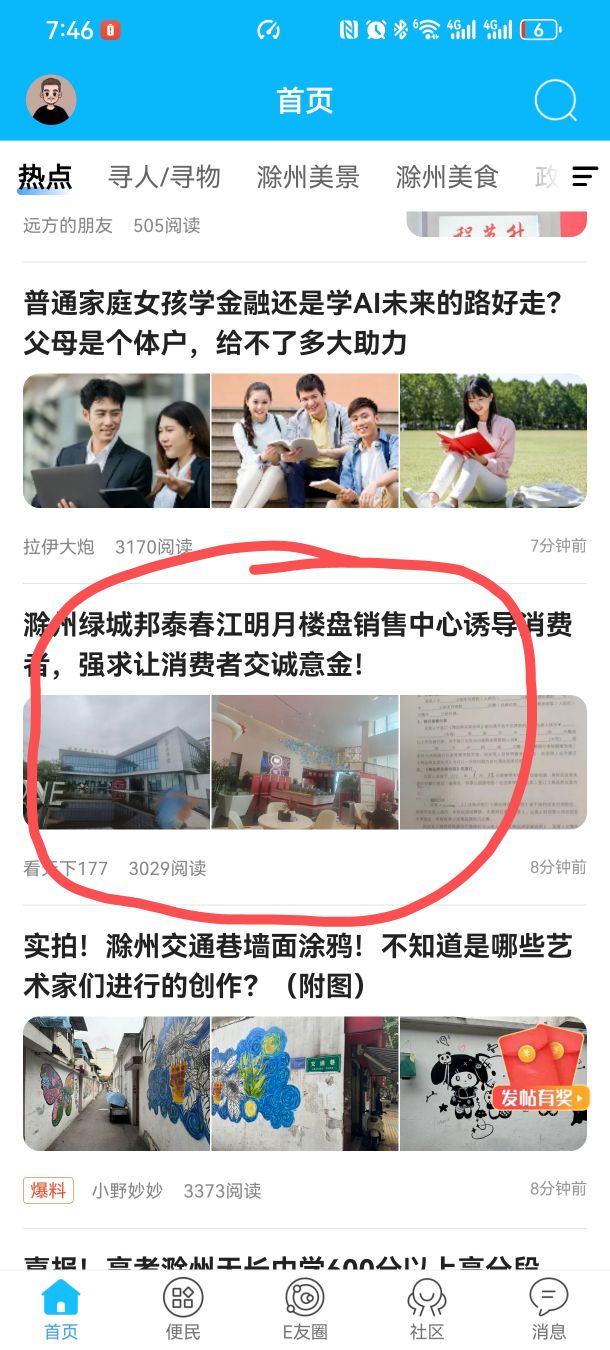Switch to the 寻人/寻物 tab
Image resolution: width=610 pixels, height=1350 pixels.
164,178
